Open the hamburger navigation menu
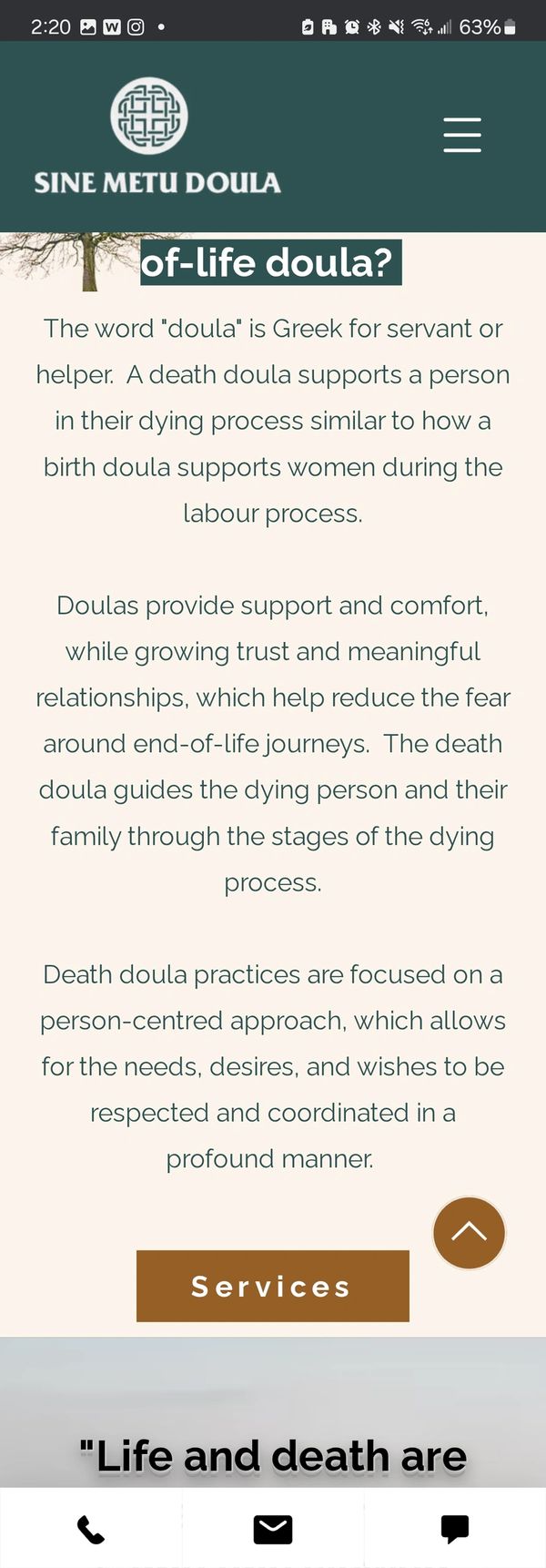Screen dimensions: 546x1568 (x=461, y=135)
